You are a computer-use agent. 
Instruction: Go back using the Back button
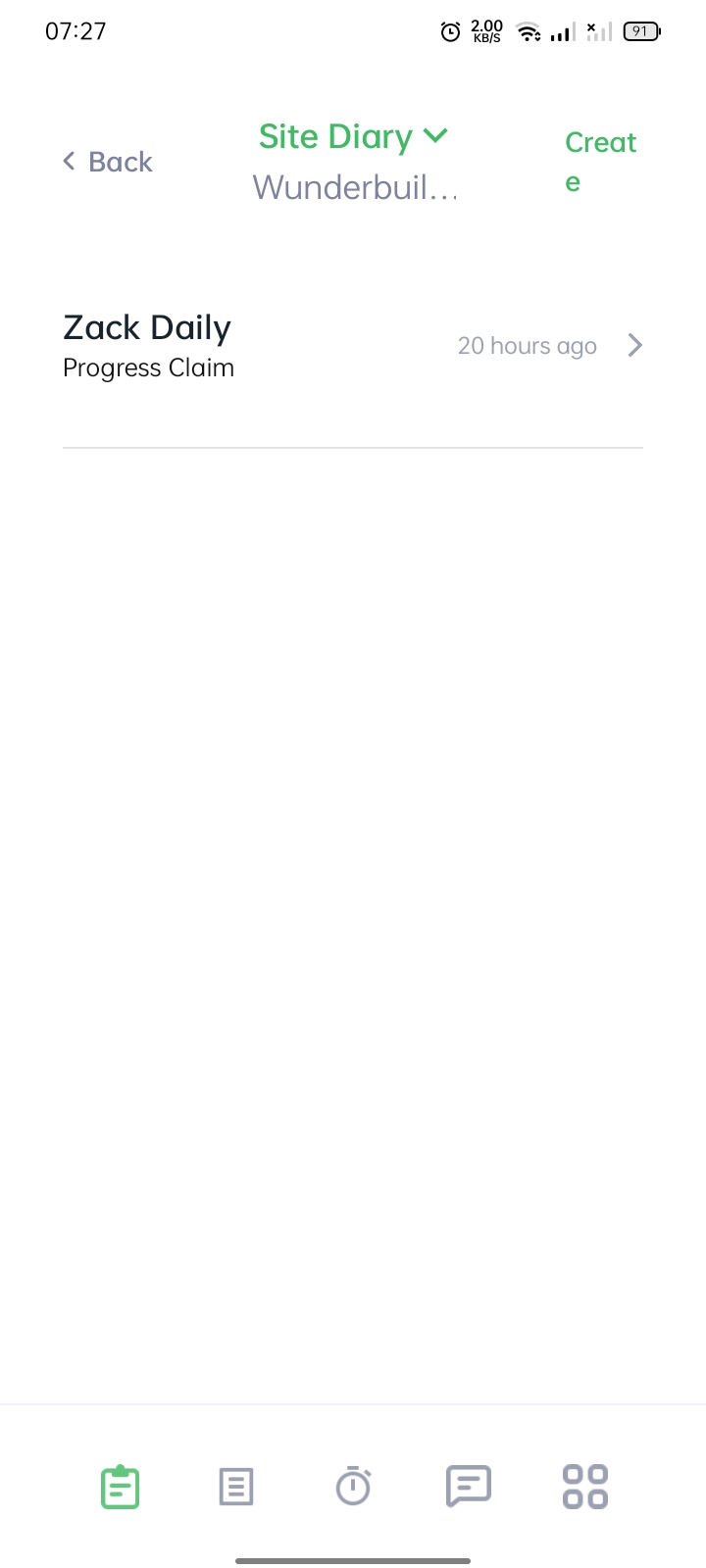pos(108,162)
